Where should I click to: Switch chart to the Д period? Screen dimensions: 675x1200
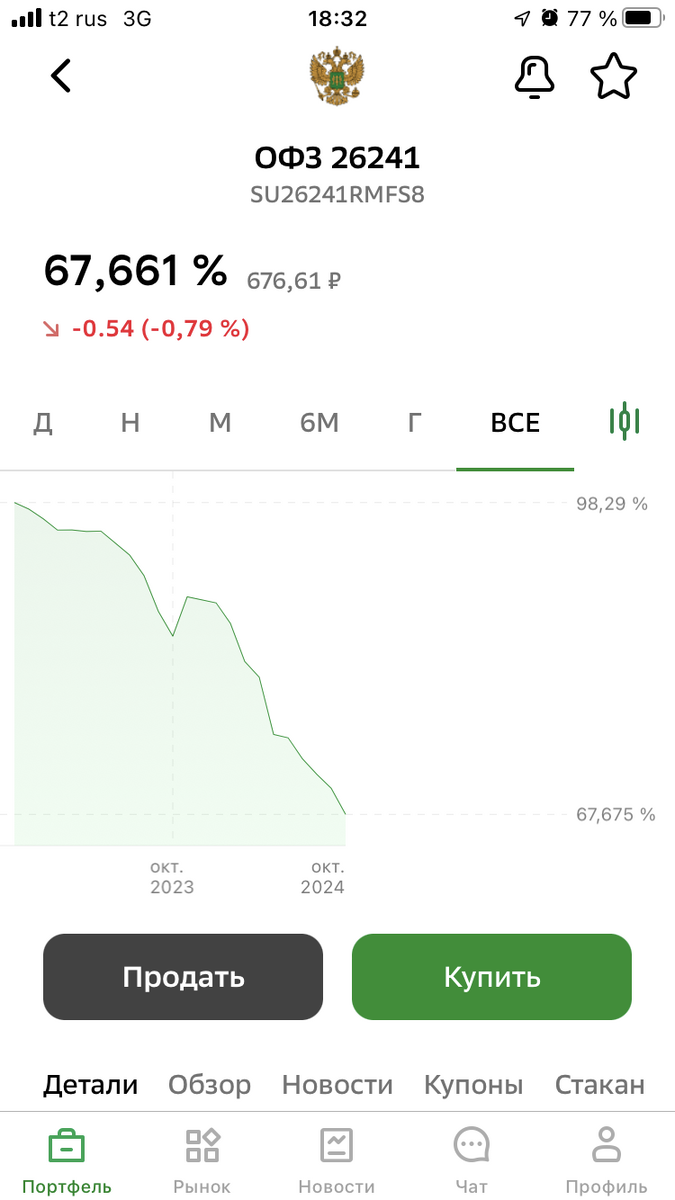pos(43,423)
